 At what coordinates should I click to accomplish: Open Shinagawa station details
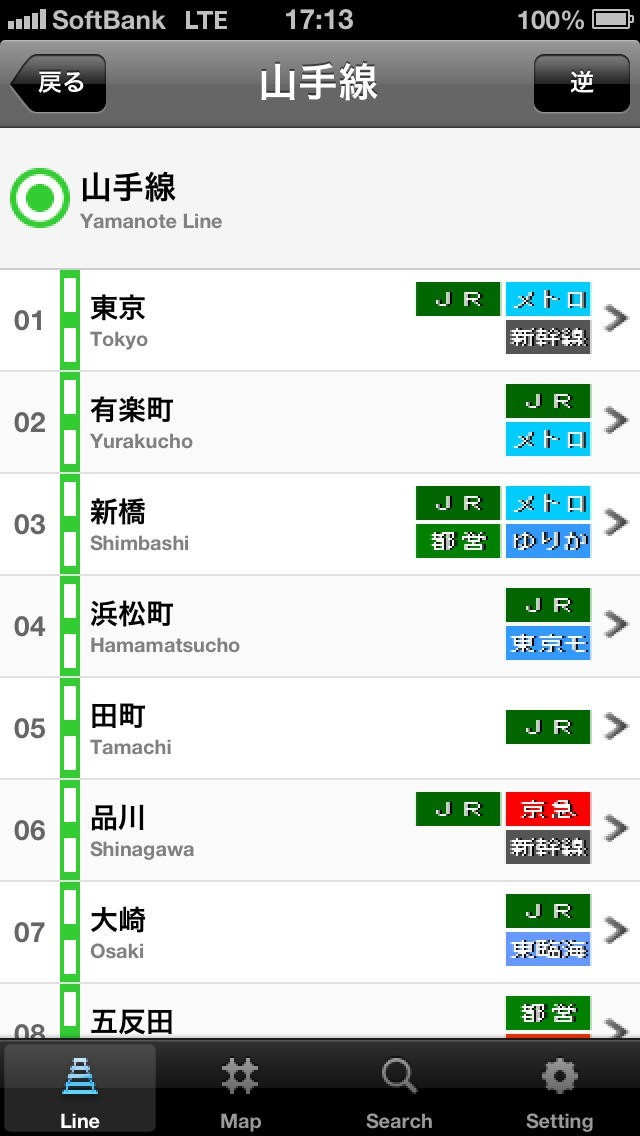[320, 831]
